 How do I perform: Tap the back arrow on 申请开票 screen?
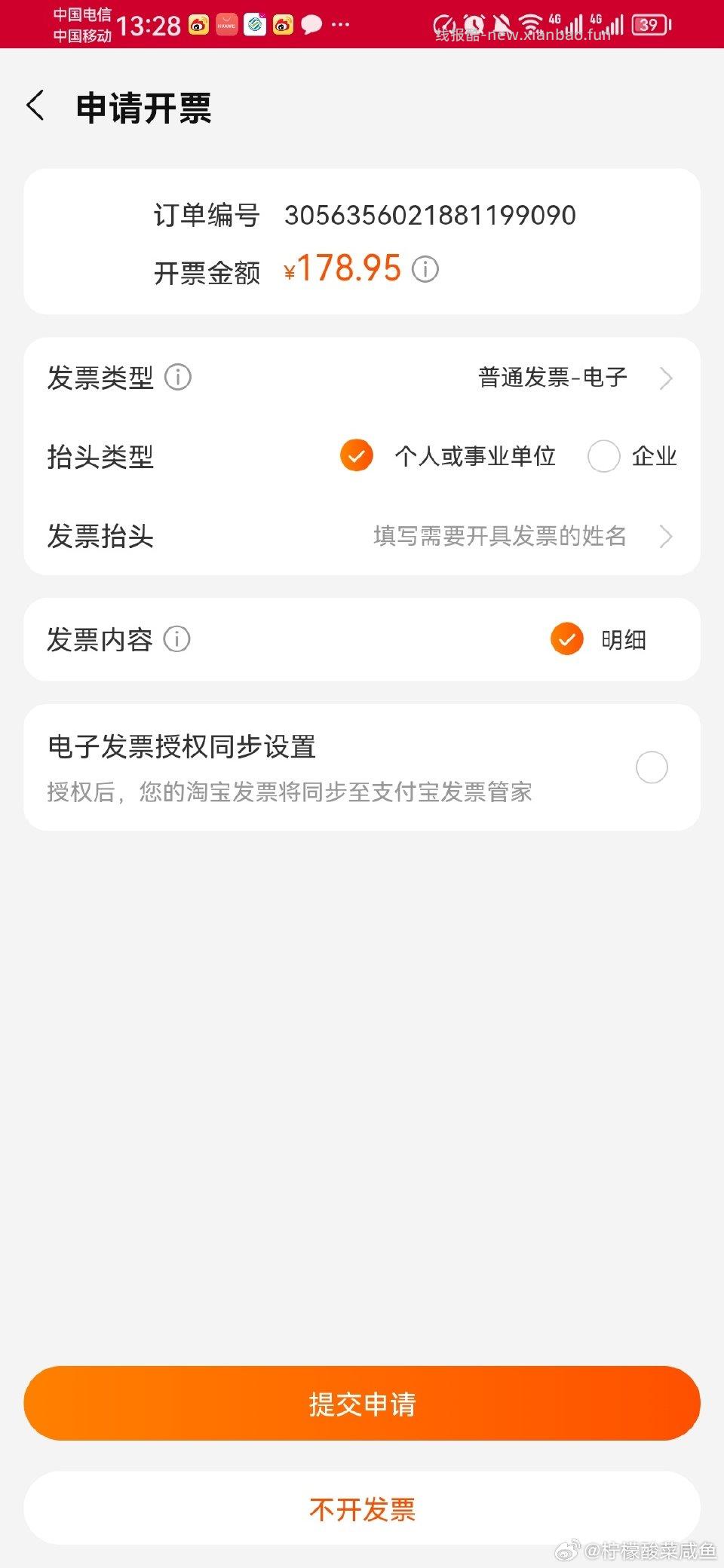click(35, 107)
